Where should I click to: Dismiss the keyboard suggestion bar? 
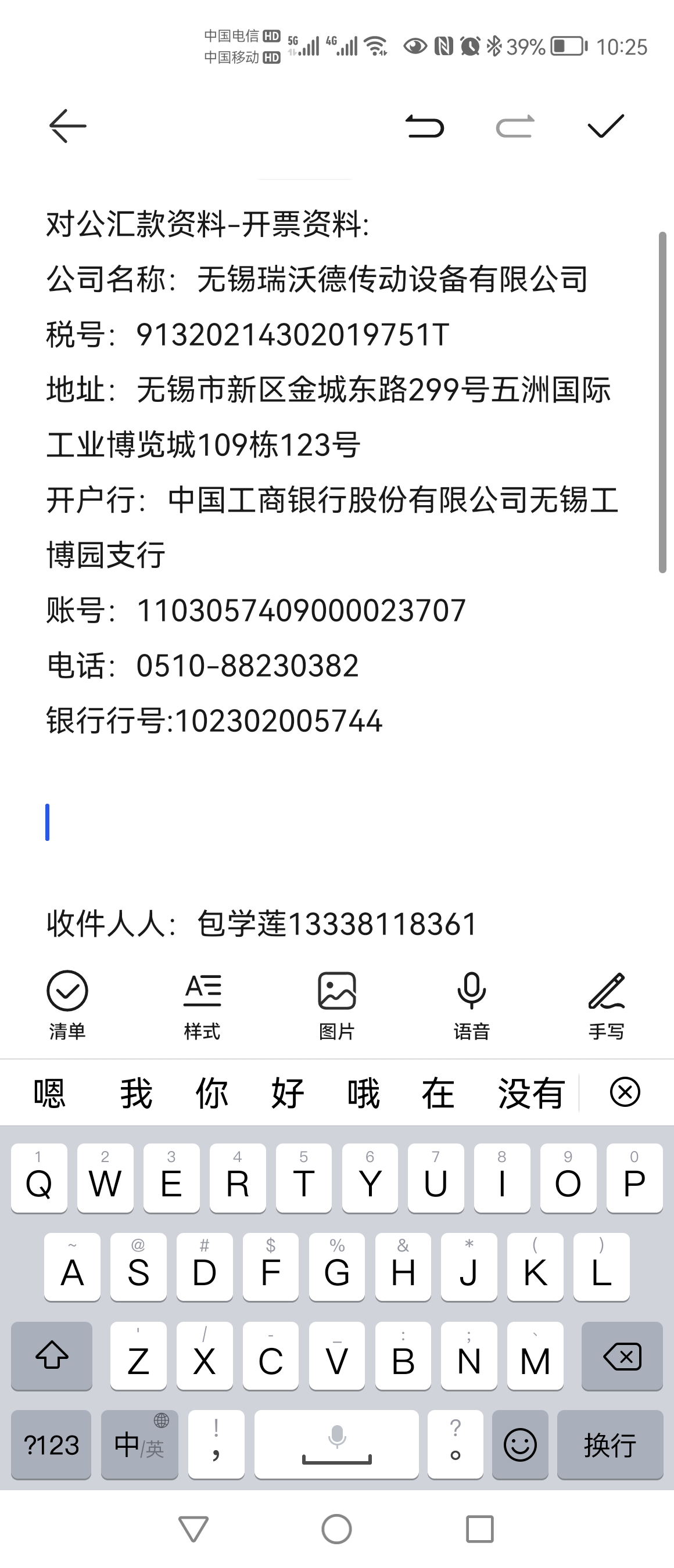[625, 1091]
